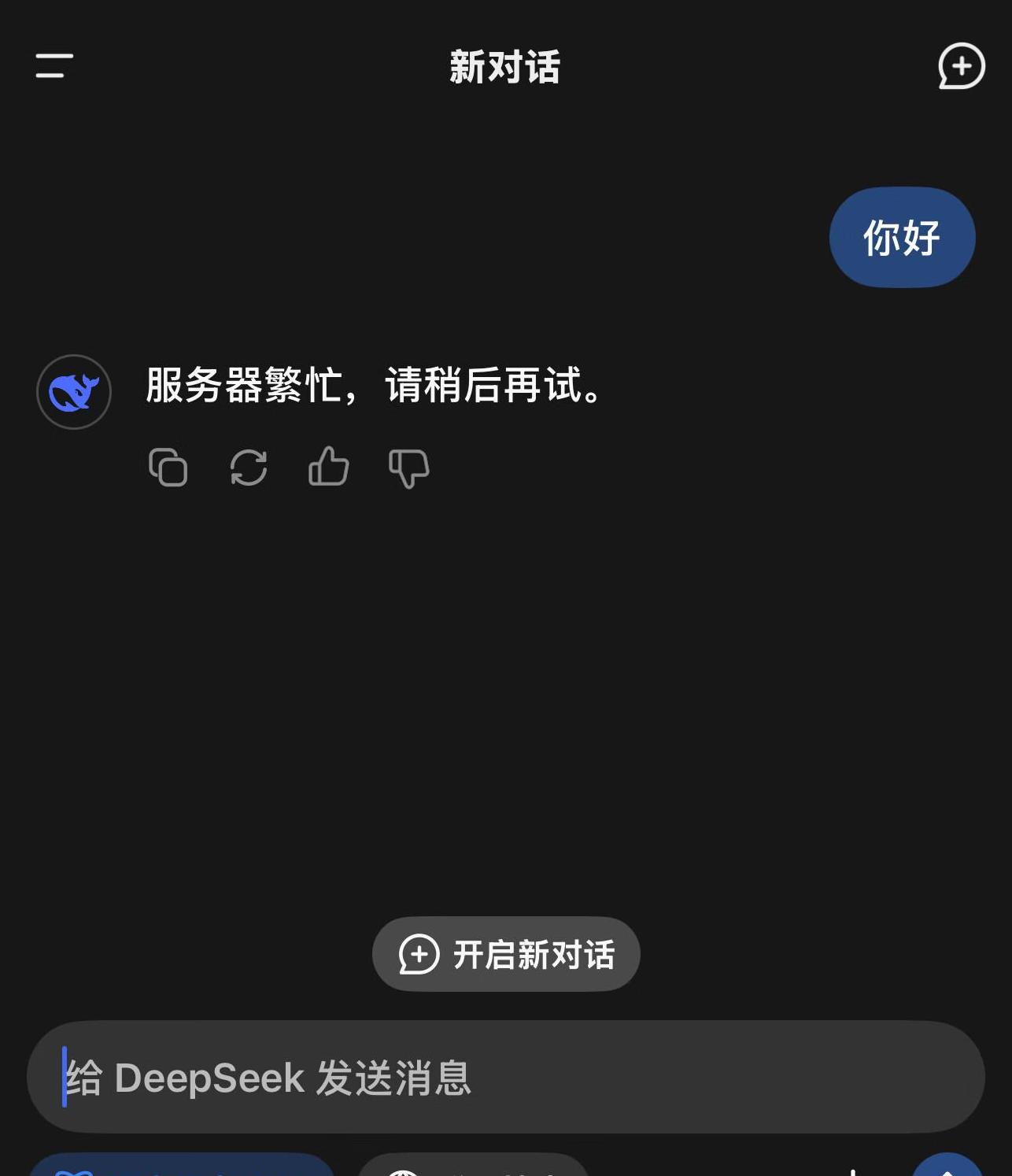
Task: Give the reply a thumbs up
Action: [329, 466]
